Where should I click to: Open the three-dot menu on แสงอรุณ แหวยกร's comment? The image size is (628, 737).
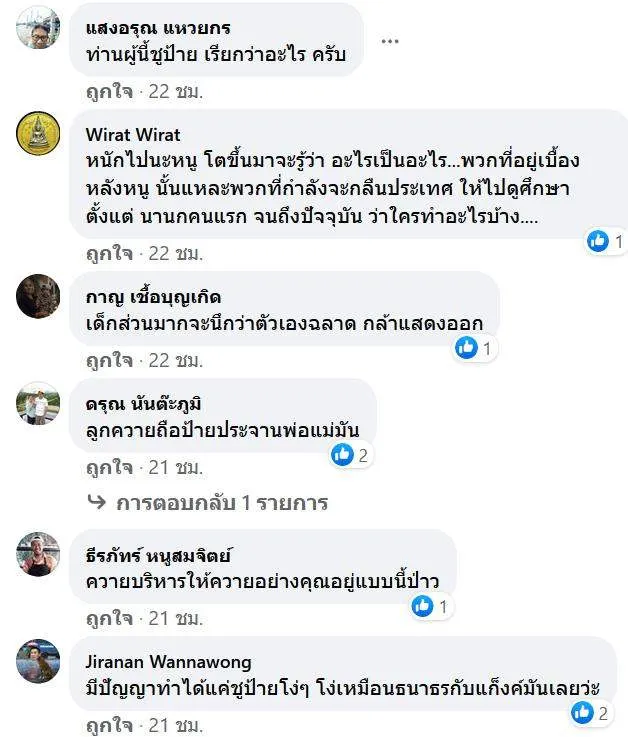pos(390,41)
